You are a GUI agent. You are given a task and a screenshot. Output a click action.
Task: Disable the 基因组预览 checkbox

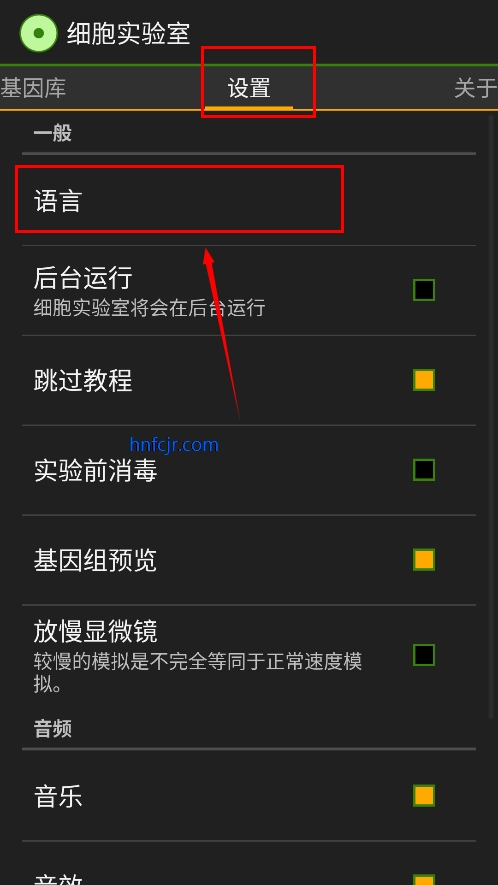pyautogui.click(x=423, y=559)
